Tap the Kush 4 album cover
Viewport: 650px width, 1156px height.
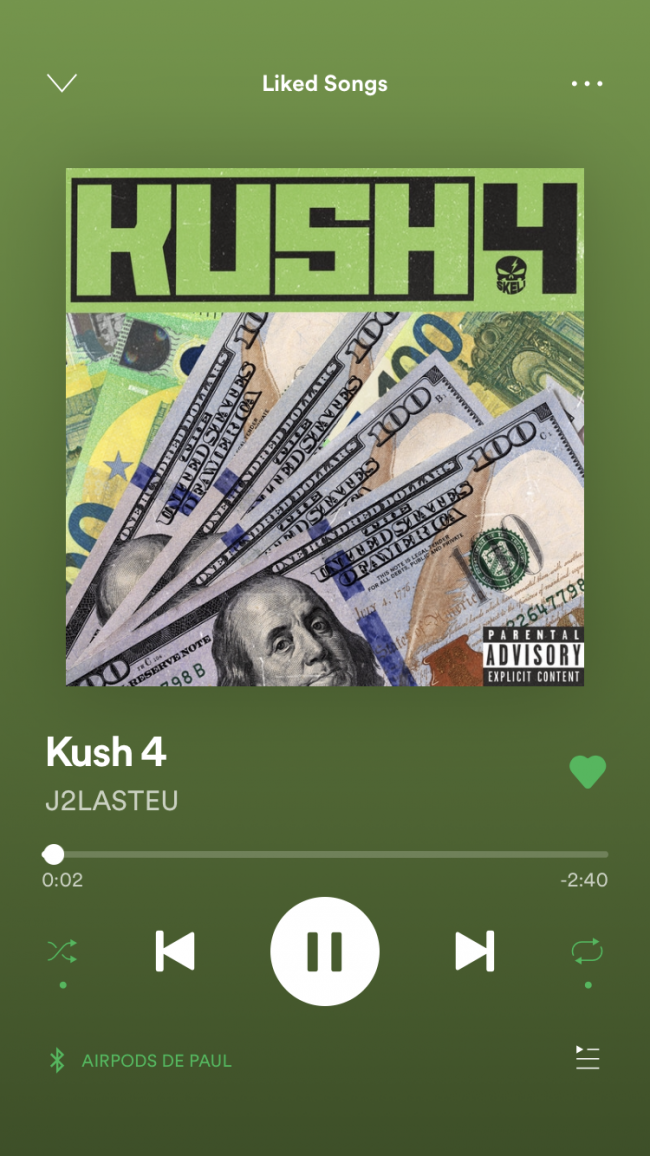tap(325, 427)
